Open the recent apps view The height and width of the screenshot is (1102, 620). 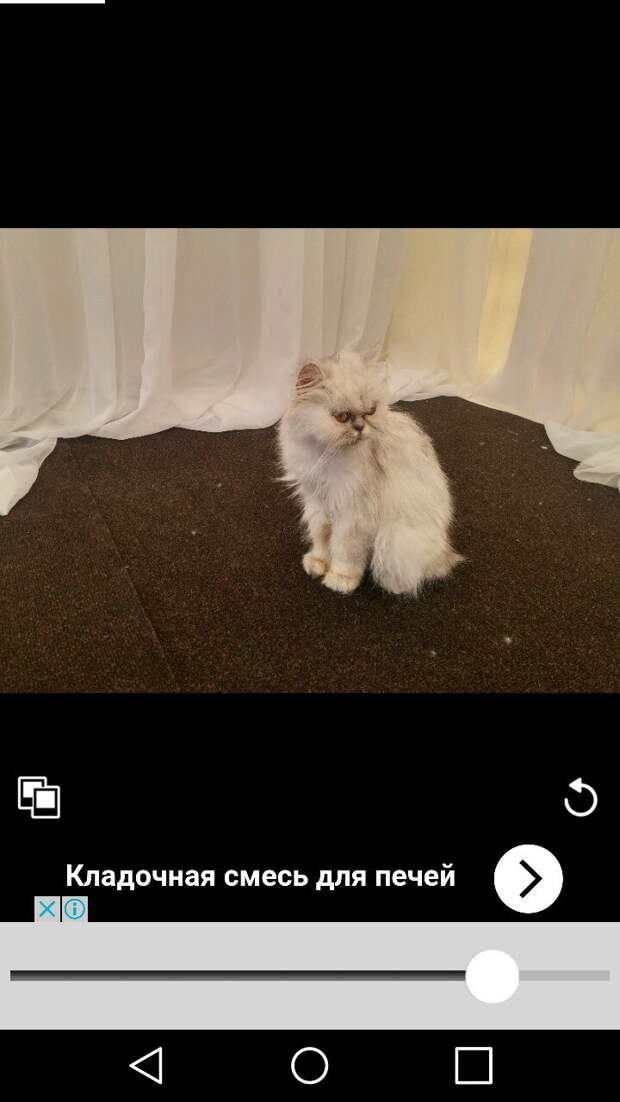tap(473, 1065)
